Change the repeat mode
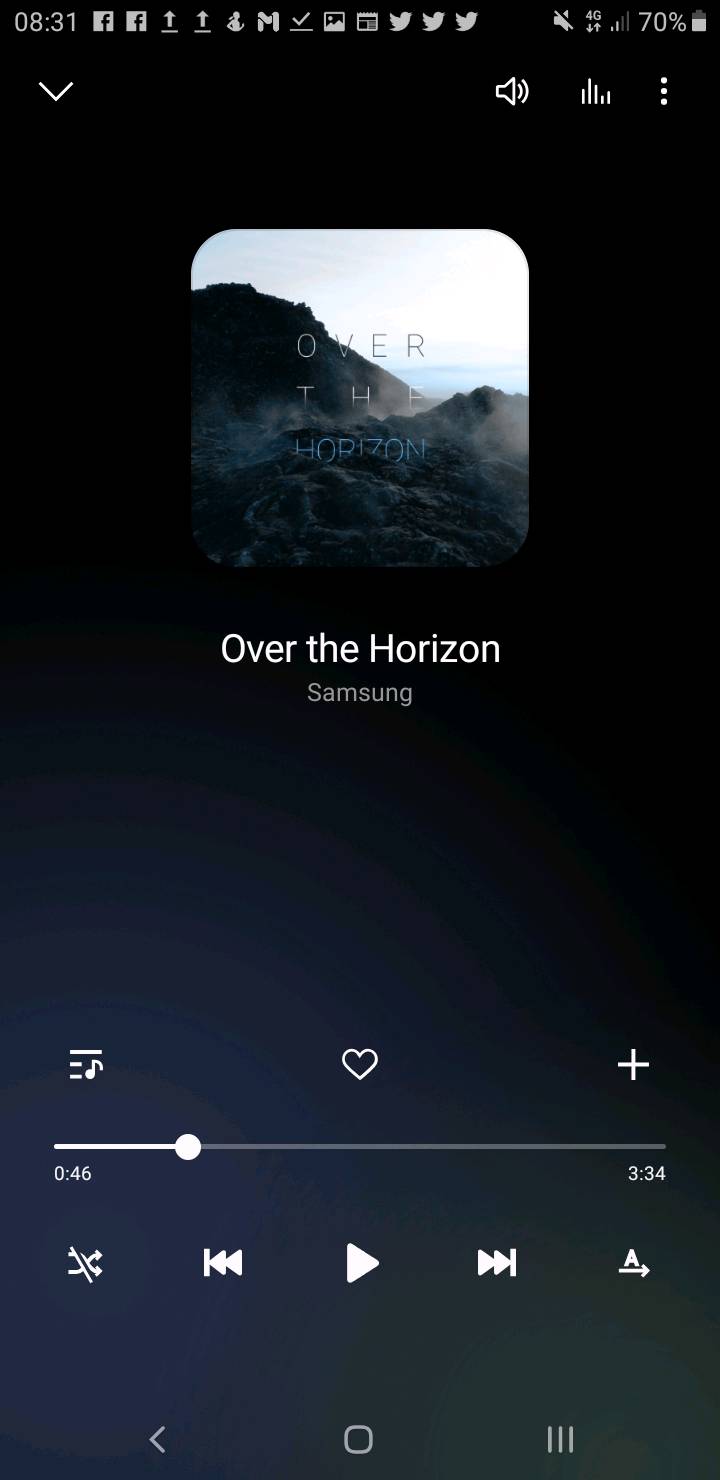 (x=634, y=1264)
